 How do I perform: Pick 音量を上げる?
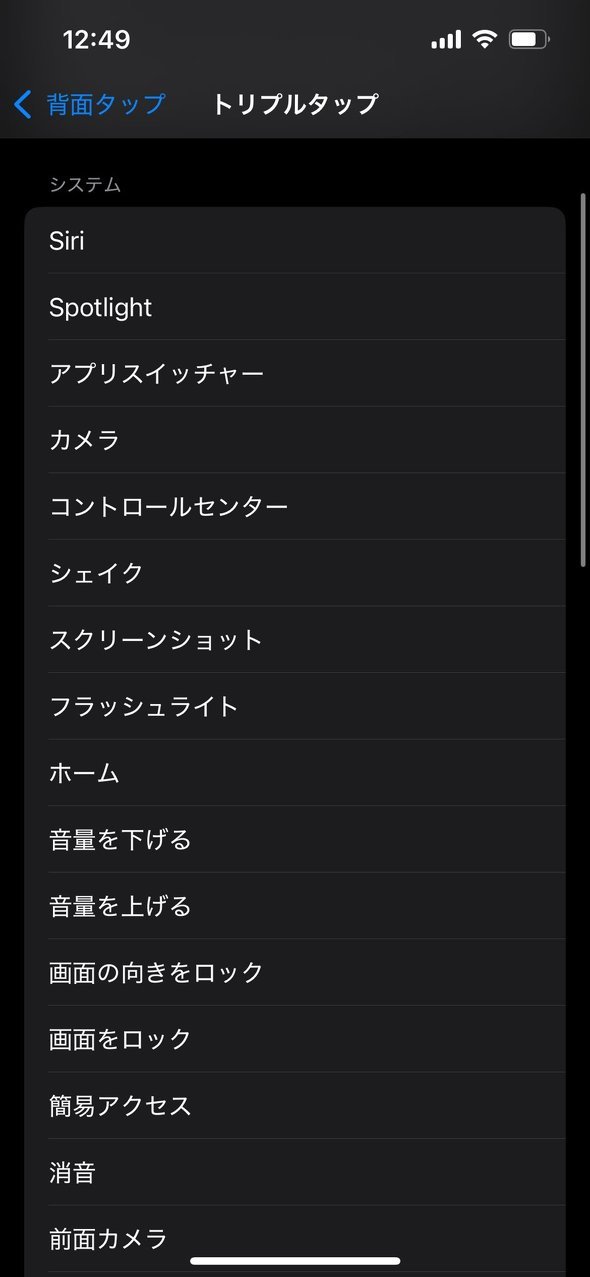point(295,905)
